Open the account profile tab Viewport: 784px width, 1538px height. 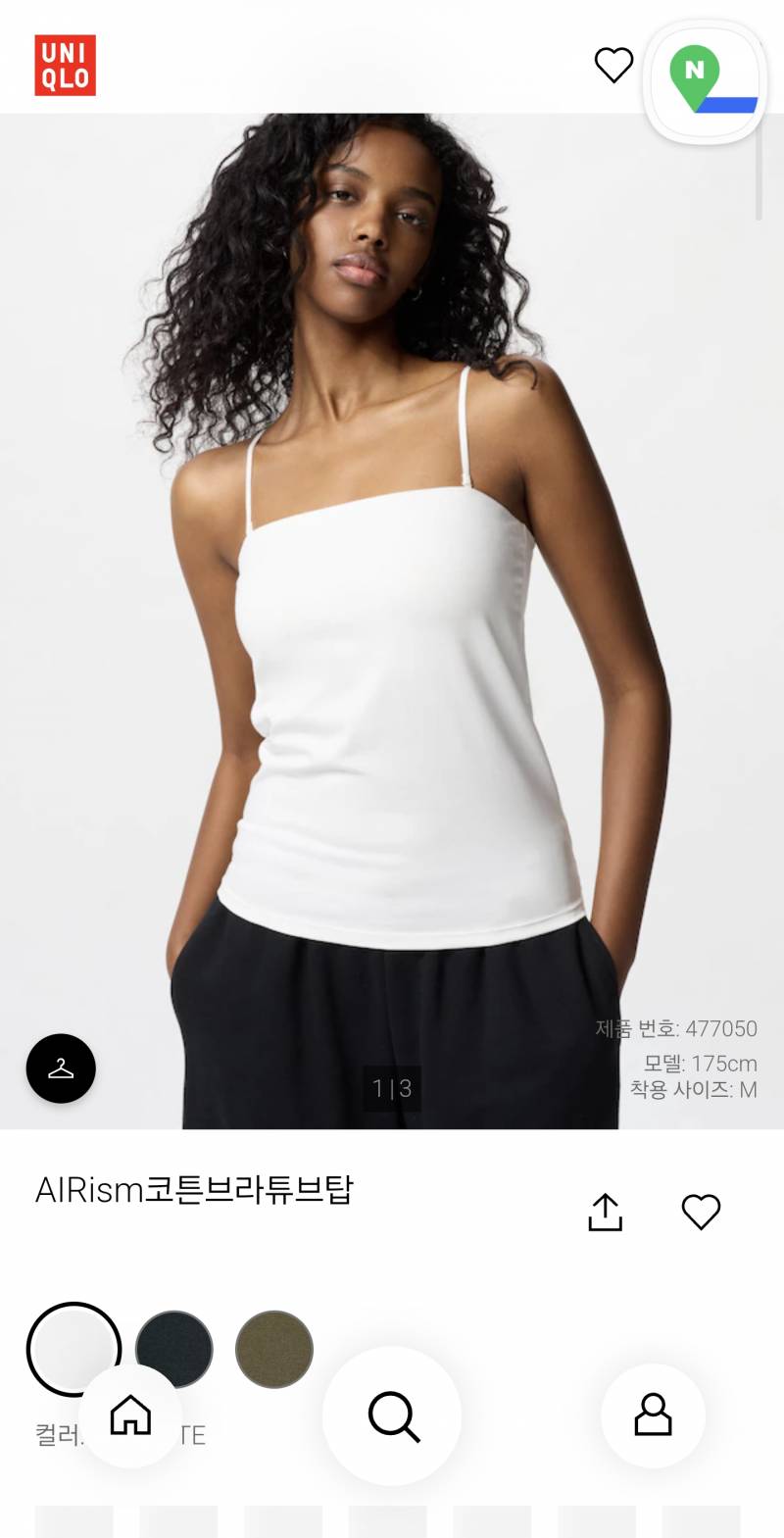pyautogui.click(x=653, y=1415)
